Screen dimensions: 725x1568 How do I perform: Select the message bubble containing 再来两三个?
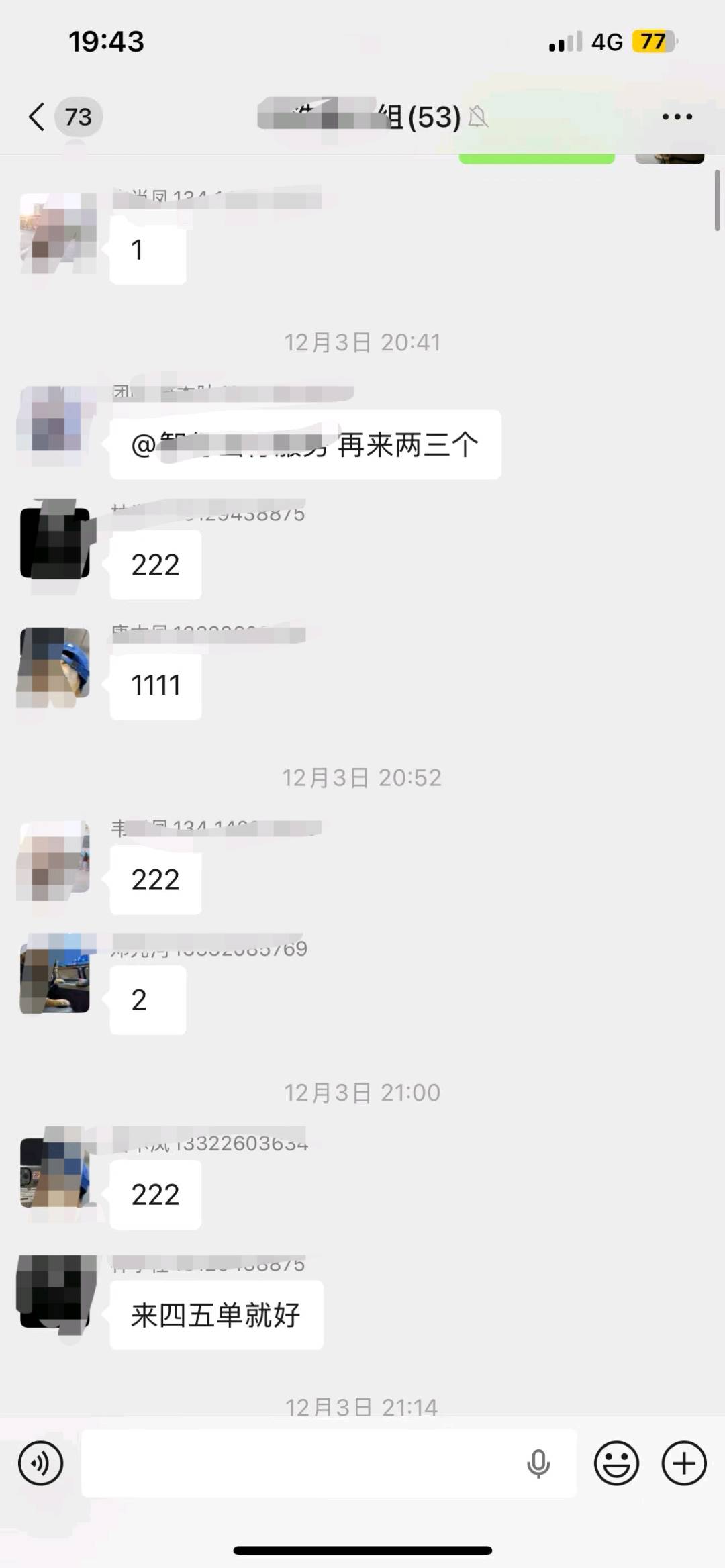coord(305,443)
